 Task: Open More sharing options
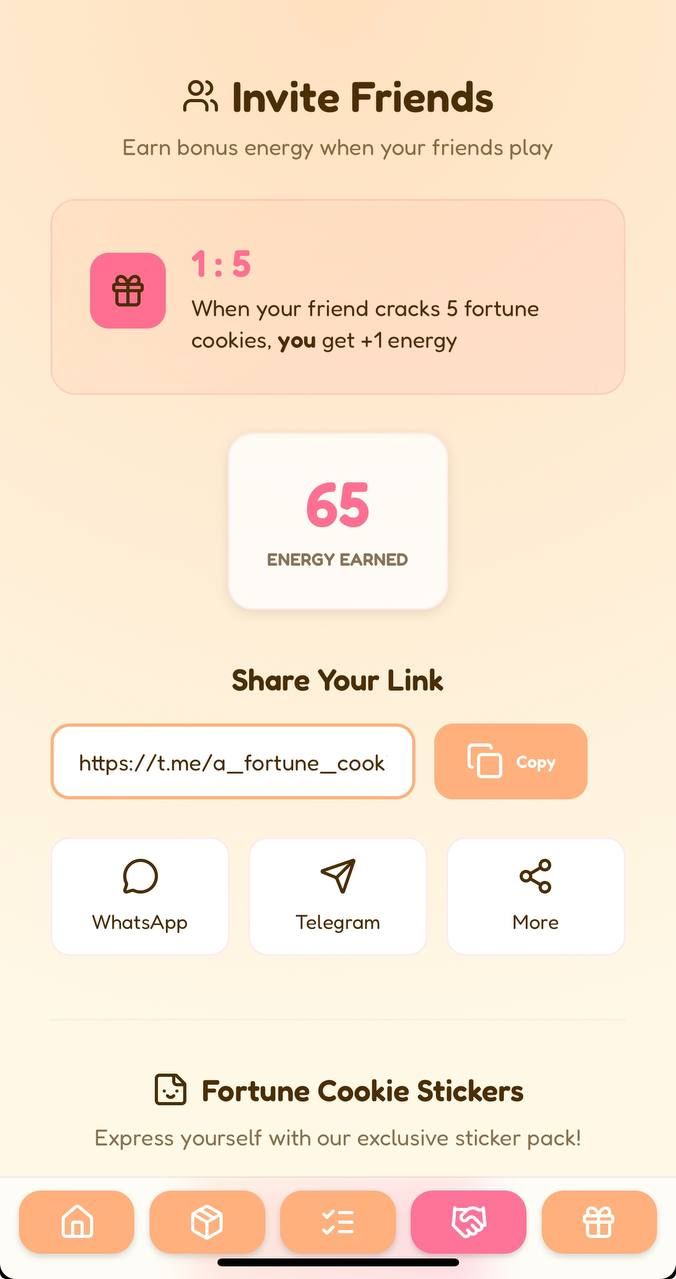[535, 896]
